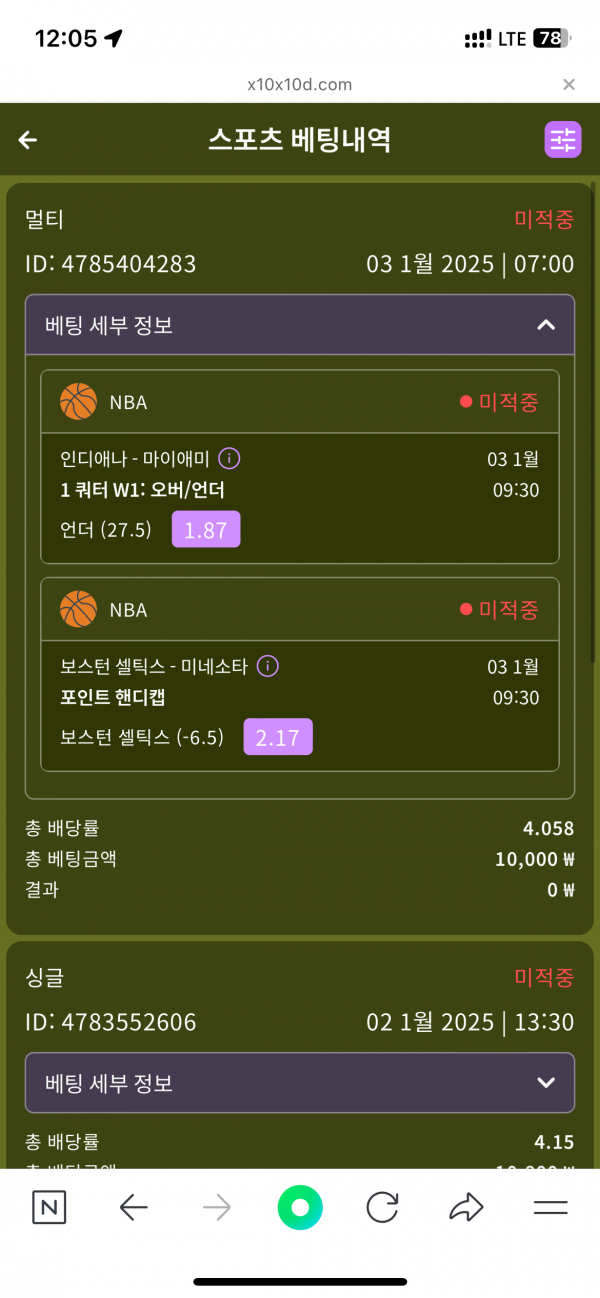Open the browser hamburger menu
The height and width of the screenshot is (1298, 600).
550,1208
